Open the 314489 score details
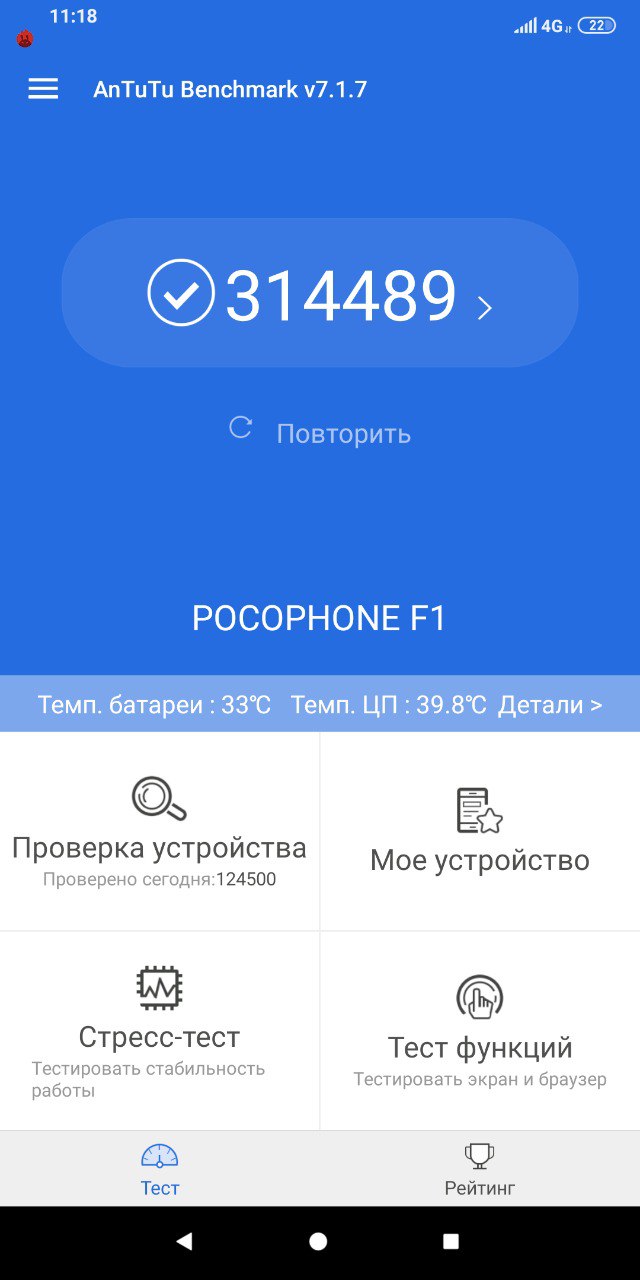 tap(320, 294)
